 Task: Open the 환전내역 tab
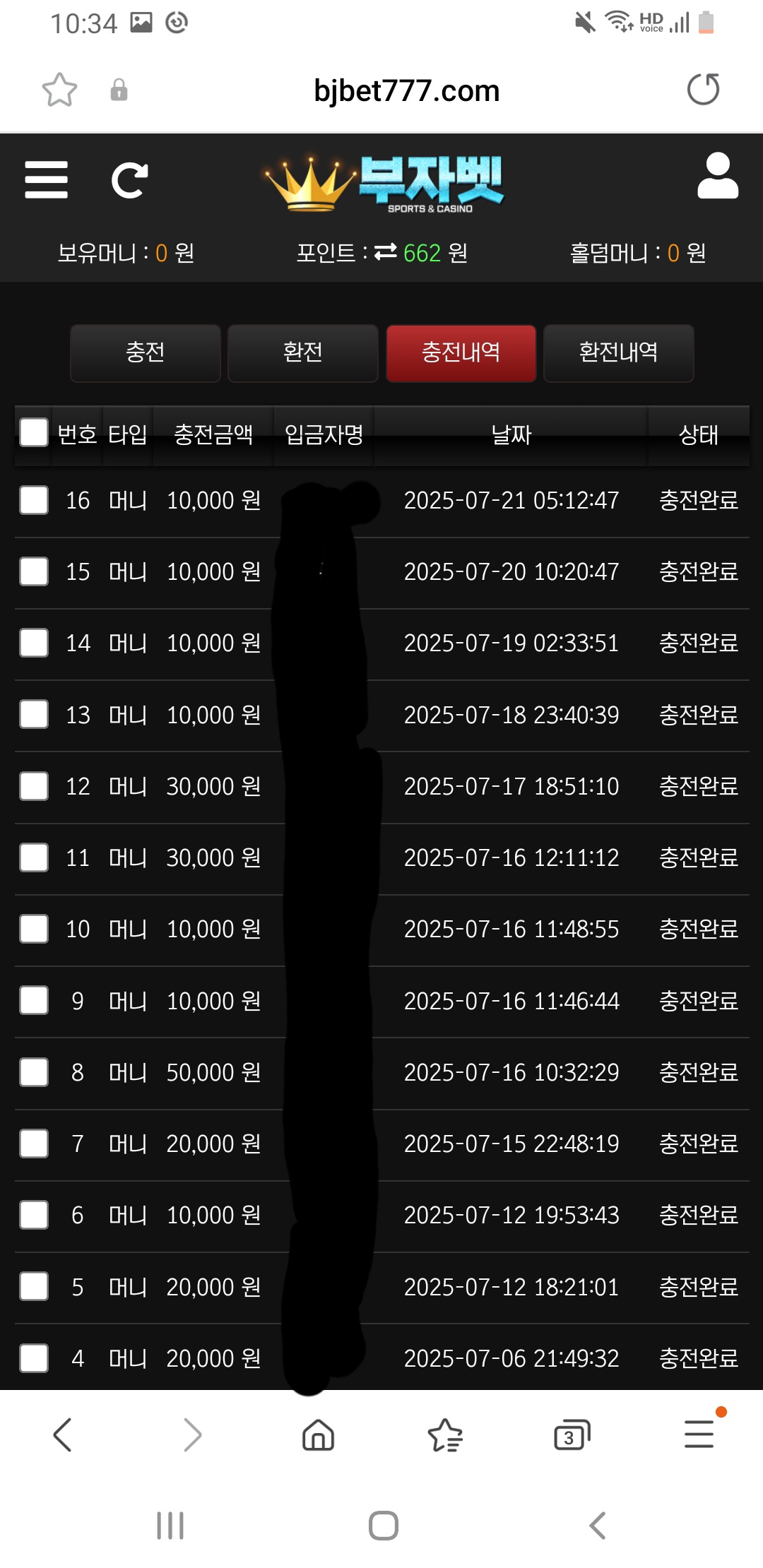coord(619,353)
